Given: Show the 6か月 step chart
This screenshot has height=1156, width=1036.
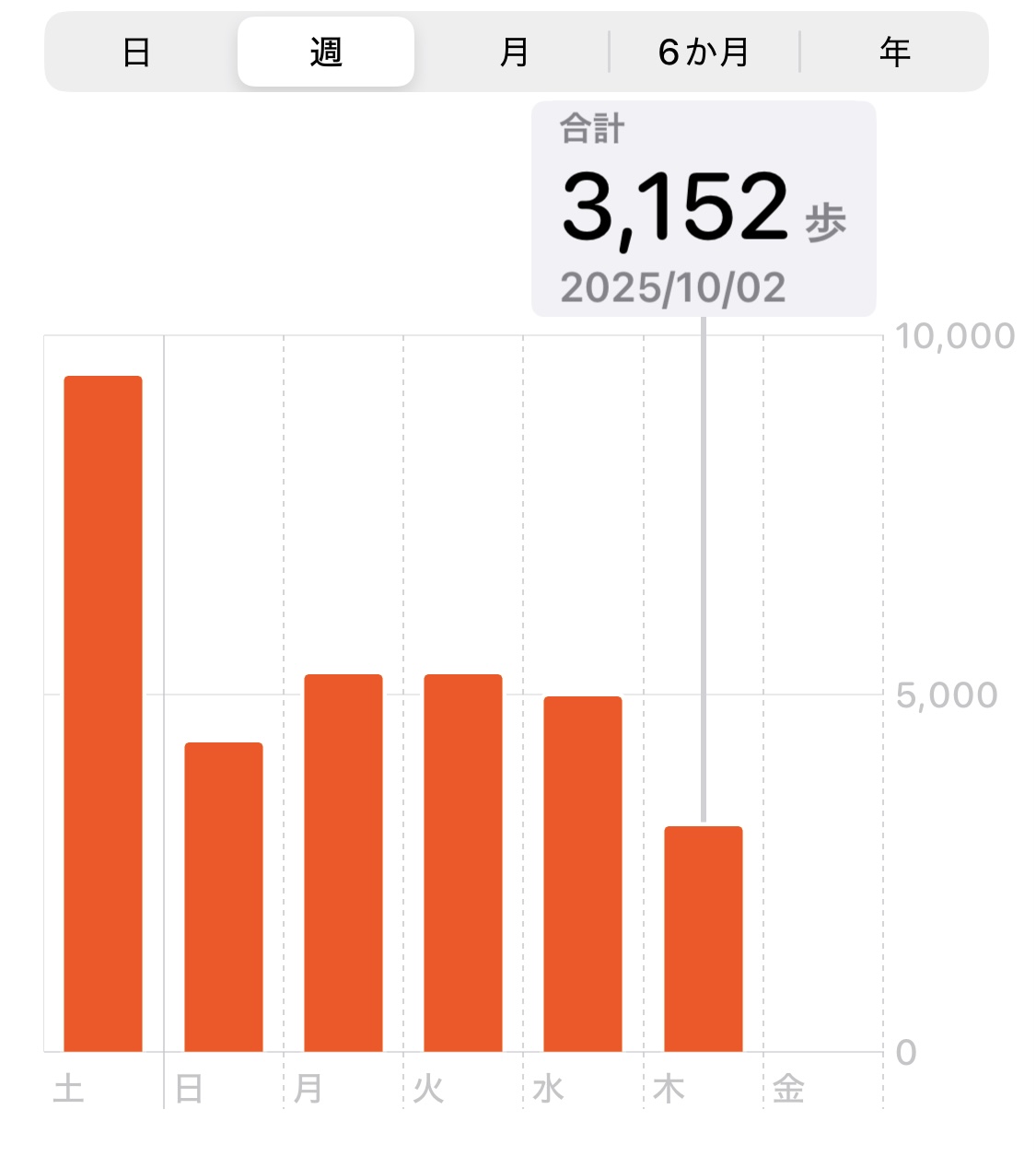Looking at the screenshot, I should click(704, 52).
